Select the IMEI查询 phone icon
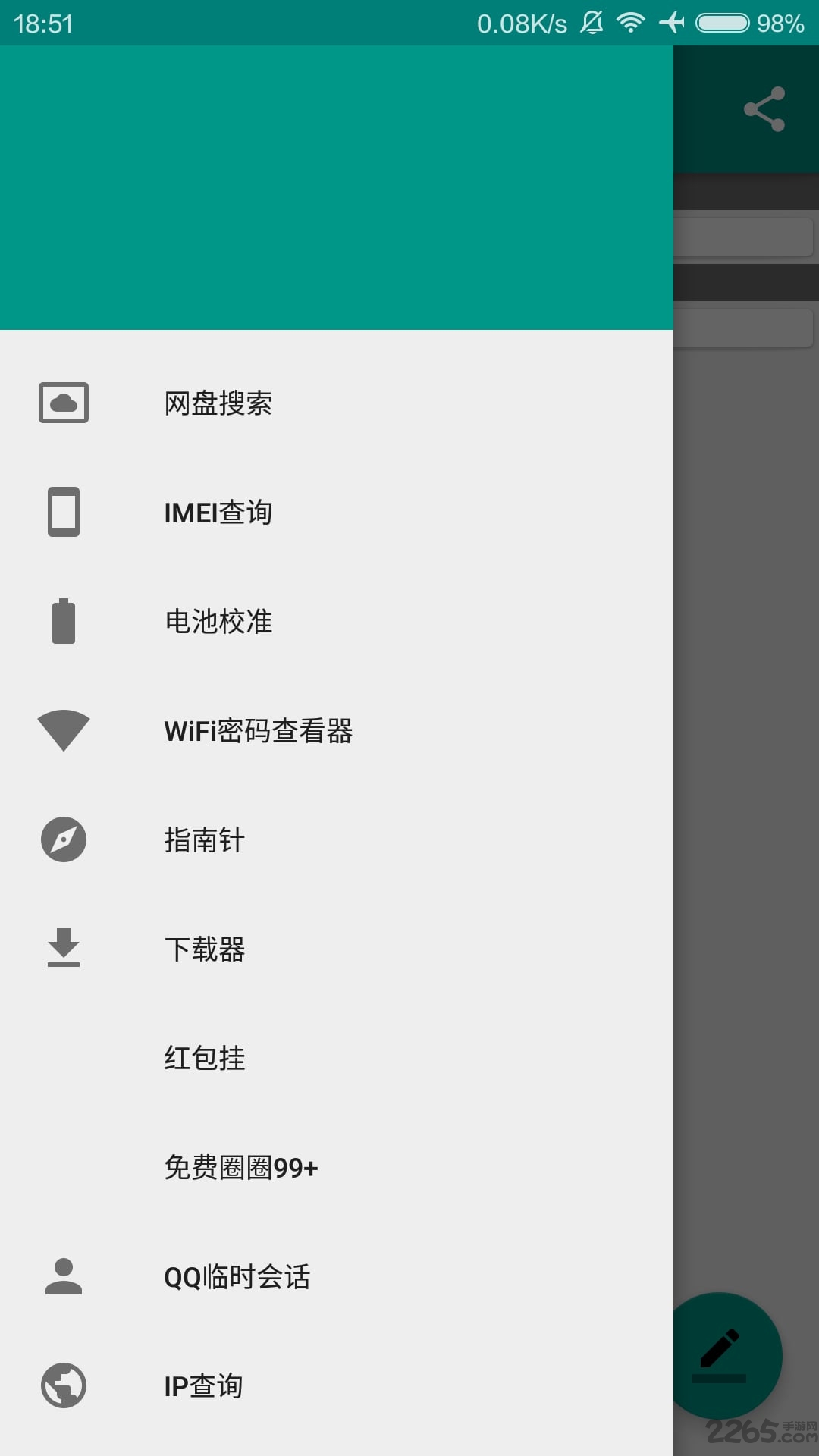Image resolution: width=819 pixels, height=1456 pixels. coord(64,513)
